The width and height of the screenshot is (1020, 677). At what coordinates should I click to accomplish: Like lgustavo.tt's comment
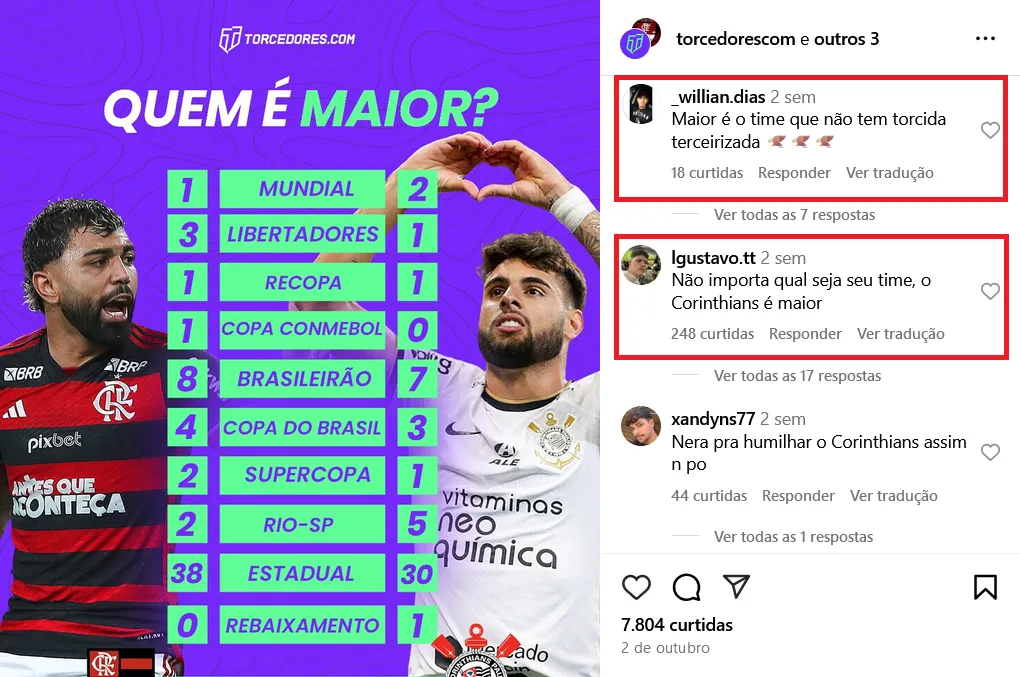(990, 291)
